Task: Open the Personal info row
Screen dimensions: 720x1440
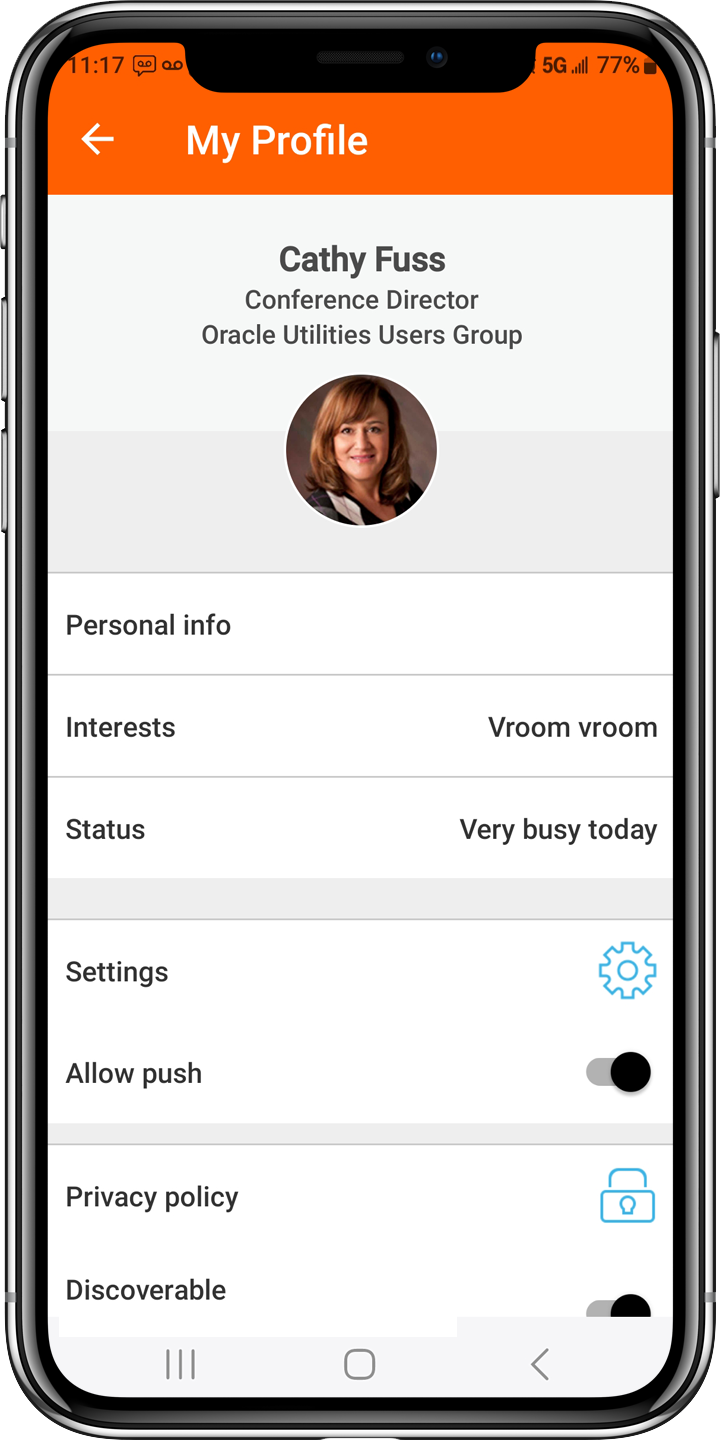Action: coord(360,625)
